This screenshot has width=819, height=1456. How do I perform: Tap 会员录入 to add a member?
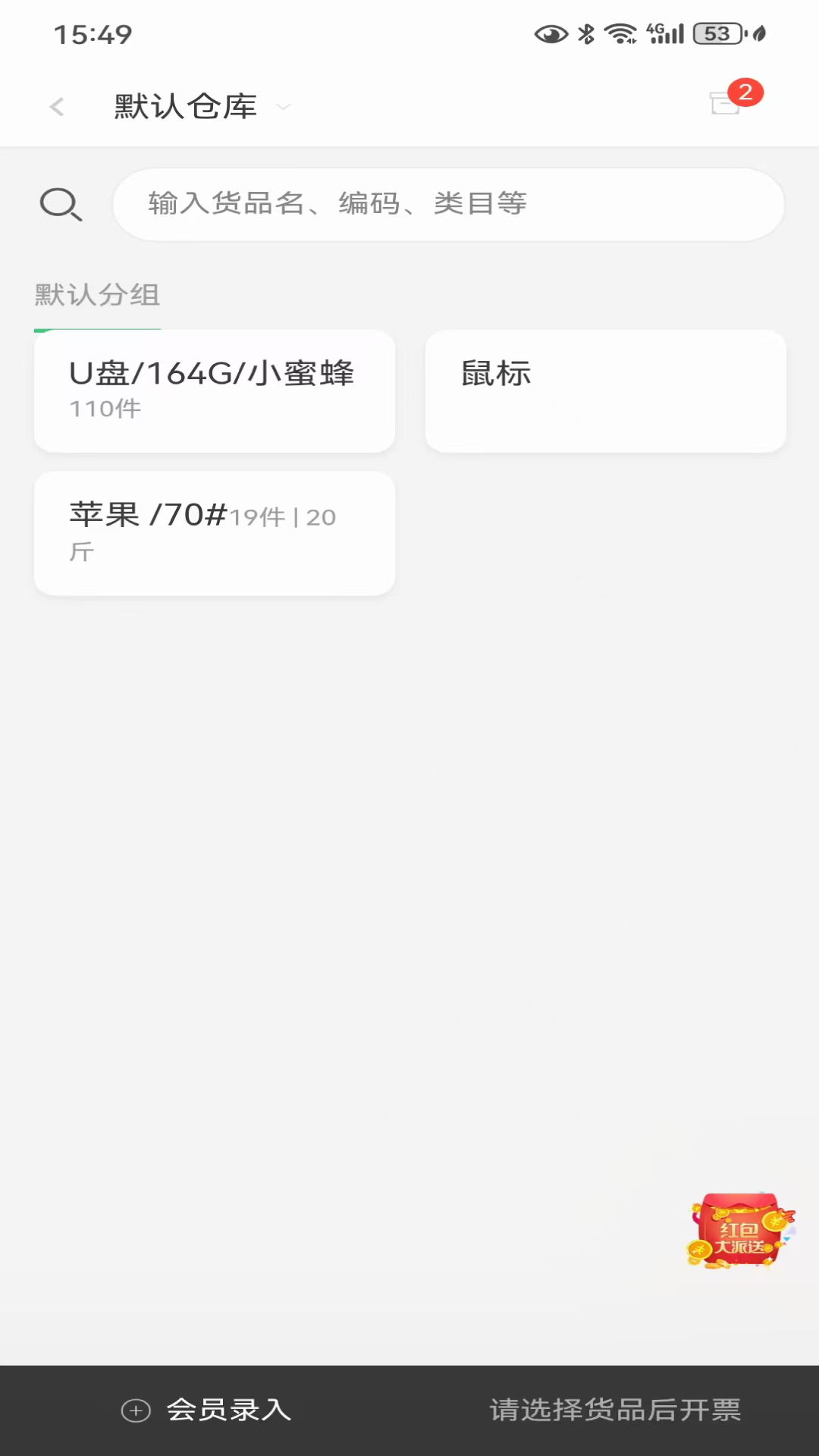click(206, 1410)
